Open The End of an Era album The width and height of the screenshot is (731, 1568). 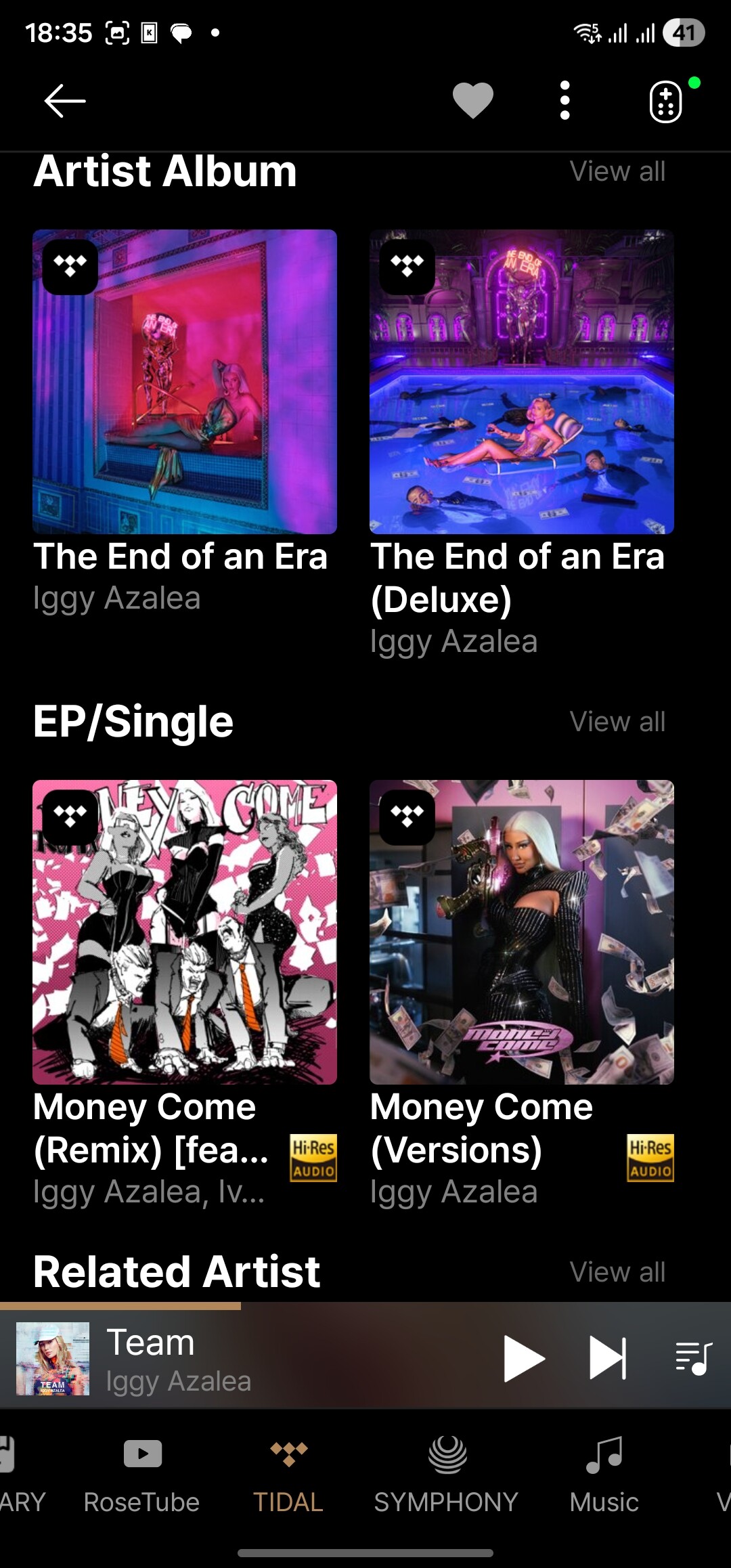tap(185, 382)
